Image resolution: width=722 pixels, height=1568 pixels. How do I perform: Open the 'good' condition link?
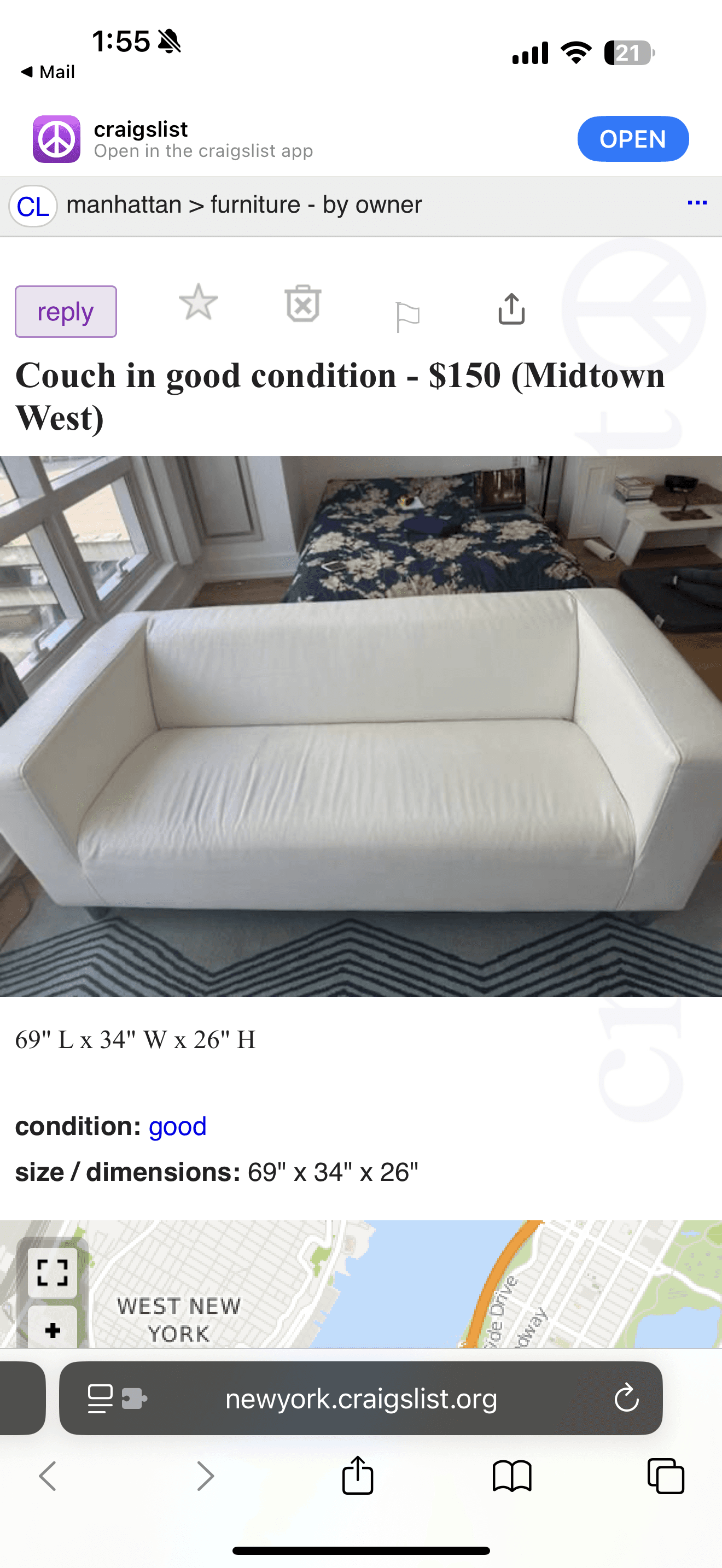pyautogui.click(x=177, y=1126)
